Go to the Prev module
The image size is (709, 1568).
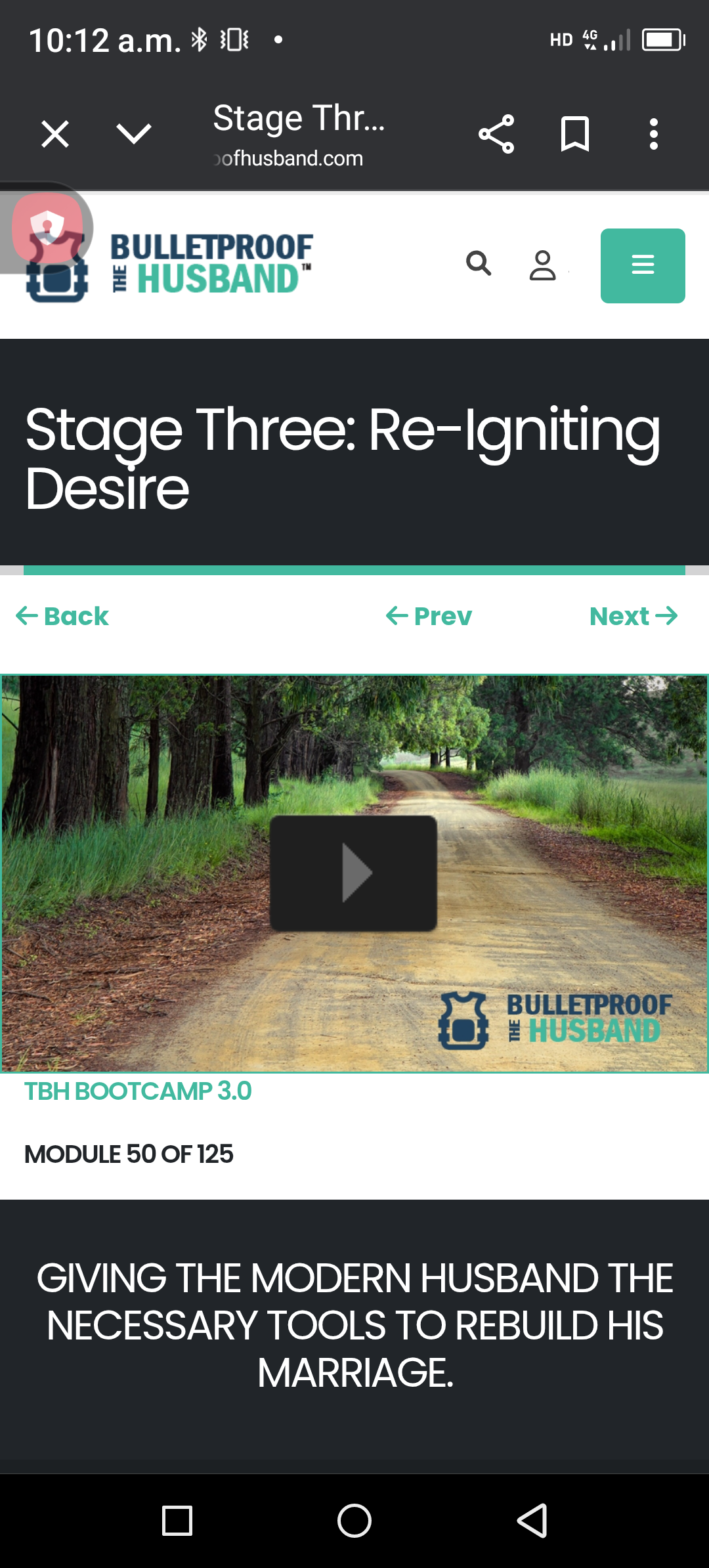click(x=429, y=616)
